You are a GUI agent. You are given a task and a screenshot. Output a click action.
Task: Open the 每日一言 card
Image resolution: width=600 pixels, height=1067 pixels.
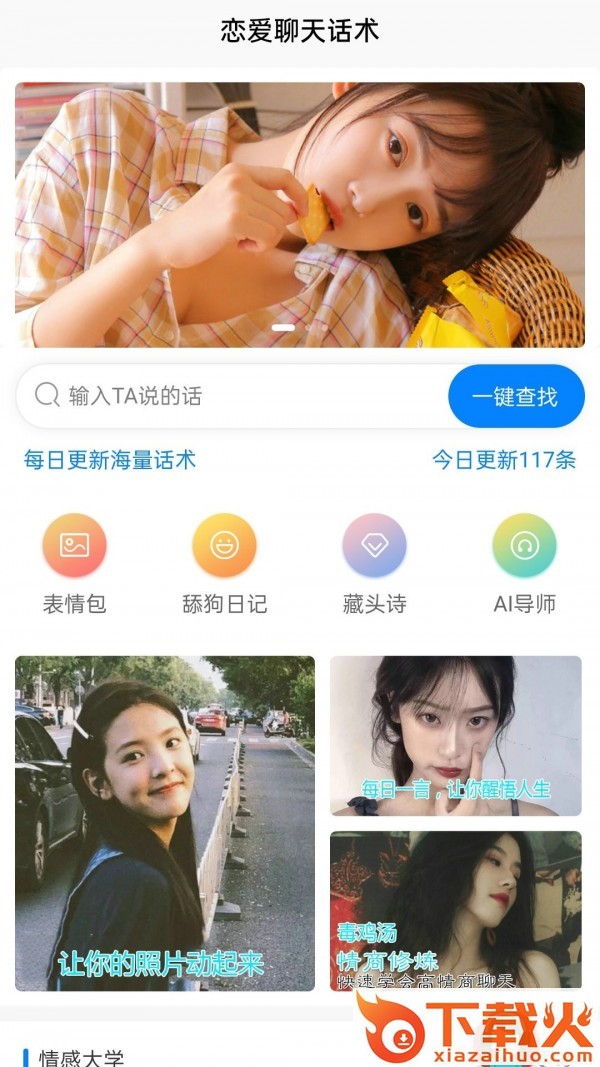pyautogui.click(x=455, y=735)
